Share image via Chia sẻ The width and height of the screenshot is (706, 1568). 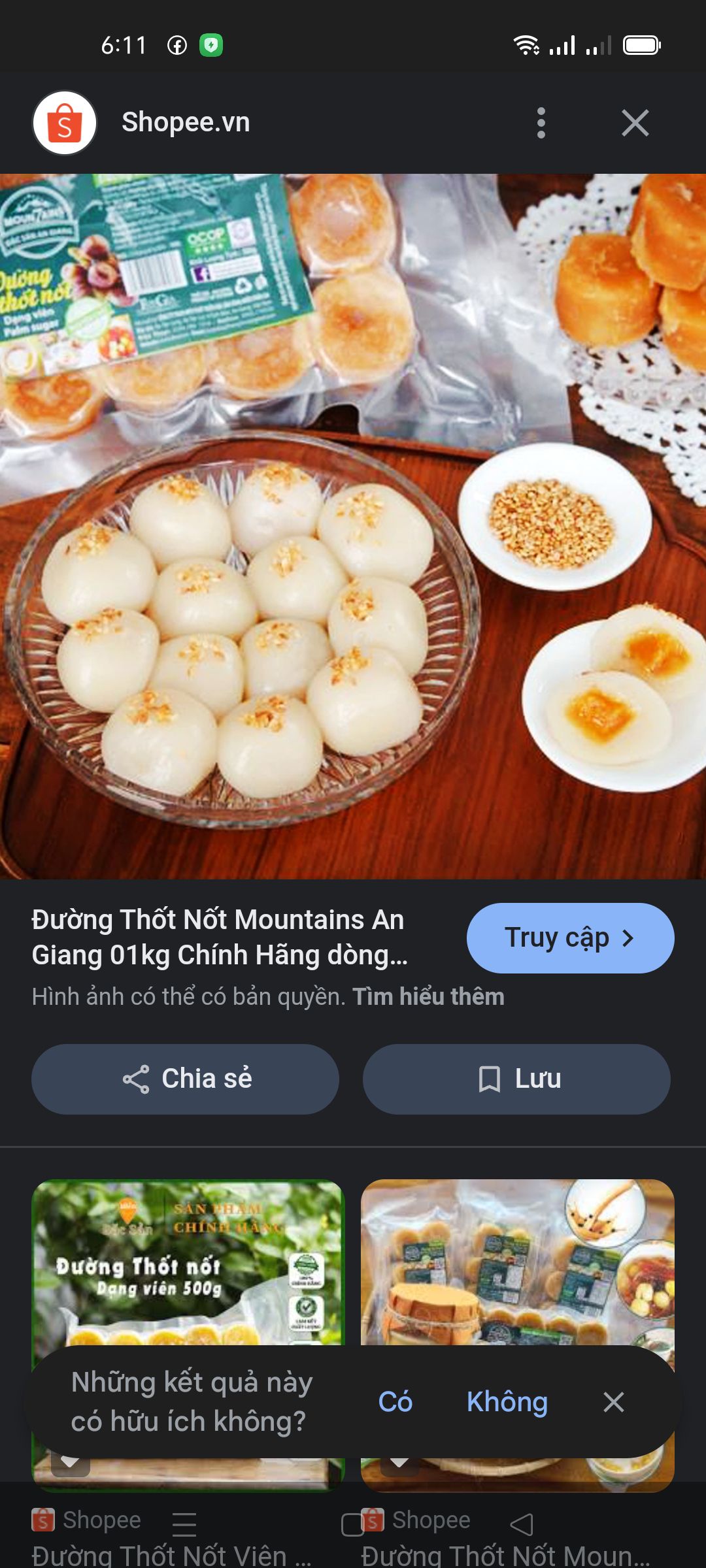click(x=185, y=1079)
